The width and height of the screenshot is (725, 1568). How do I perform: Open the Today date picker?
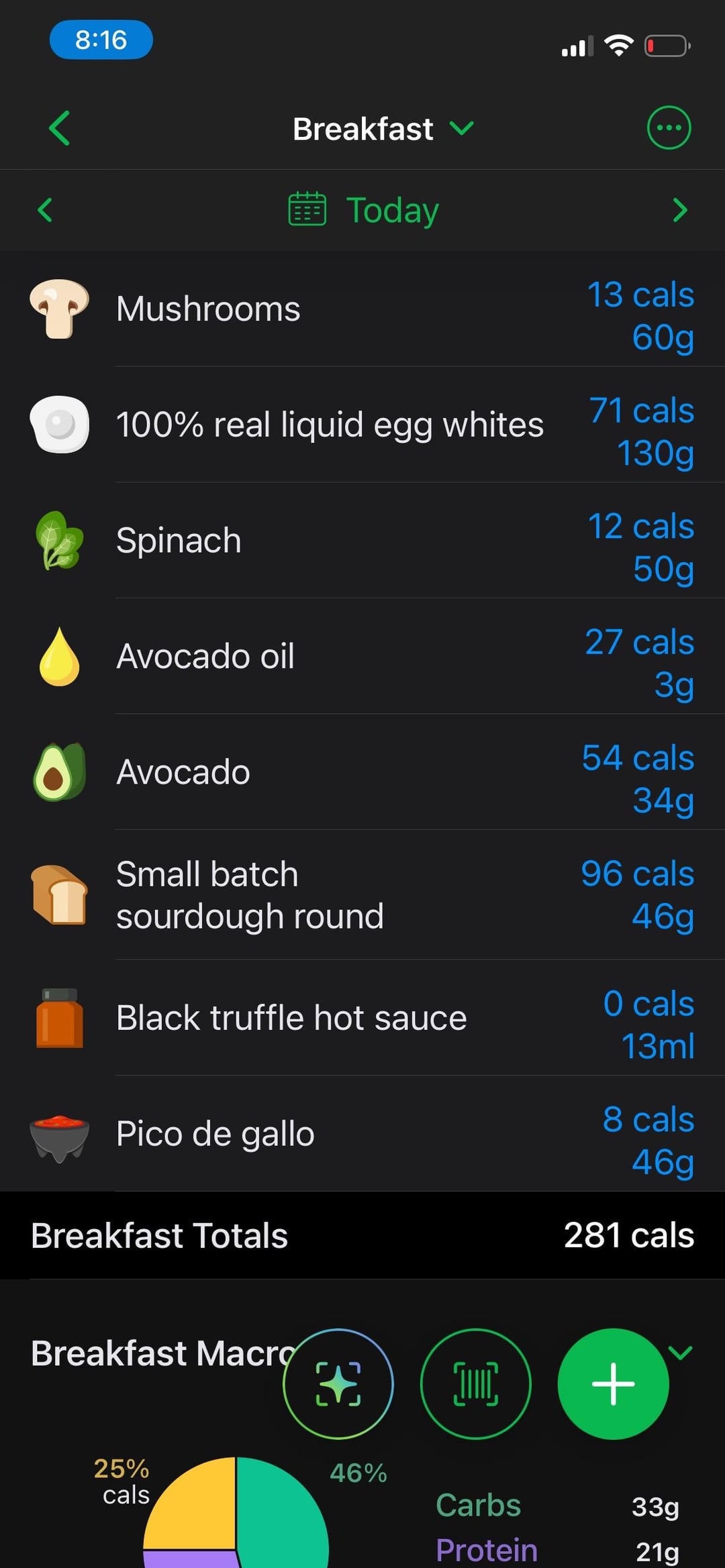[x=363, y=210]
